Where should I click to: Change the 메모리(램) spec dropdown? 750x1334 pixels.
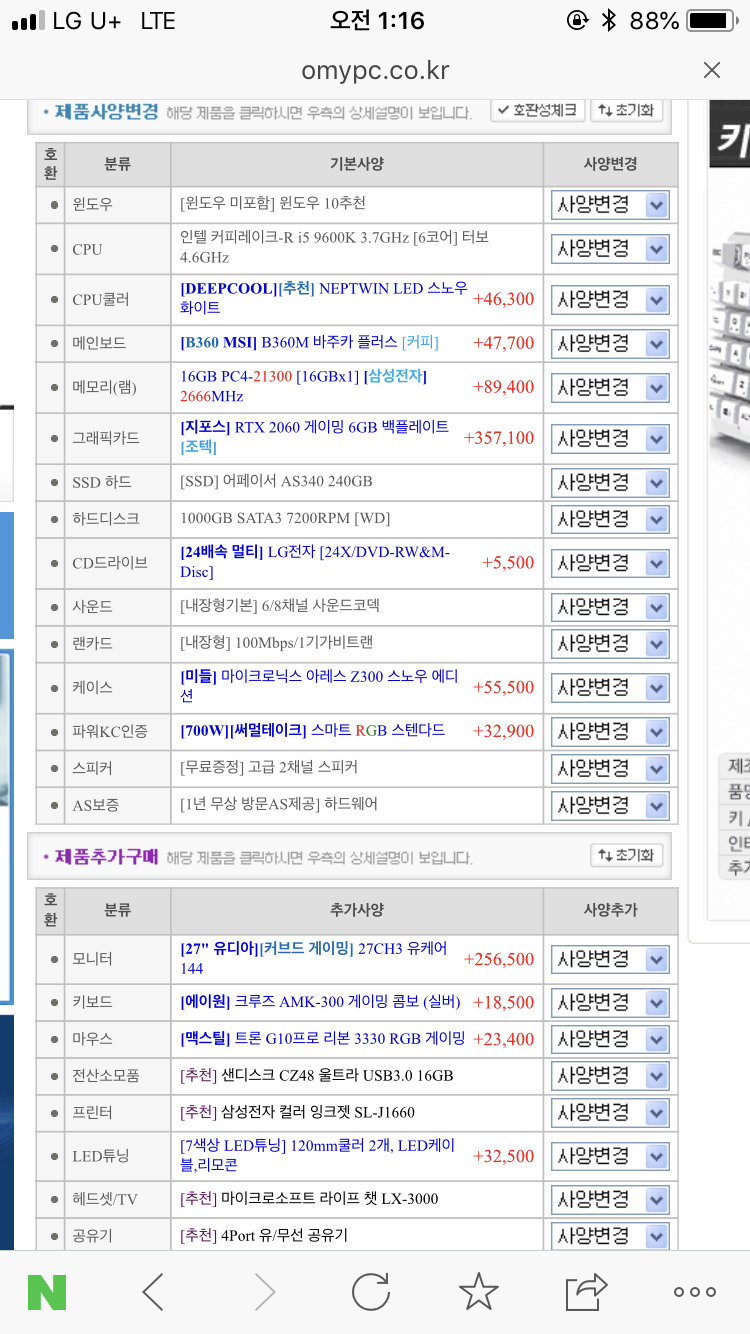click(x=610, y=387)
